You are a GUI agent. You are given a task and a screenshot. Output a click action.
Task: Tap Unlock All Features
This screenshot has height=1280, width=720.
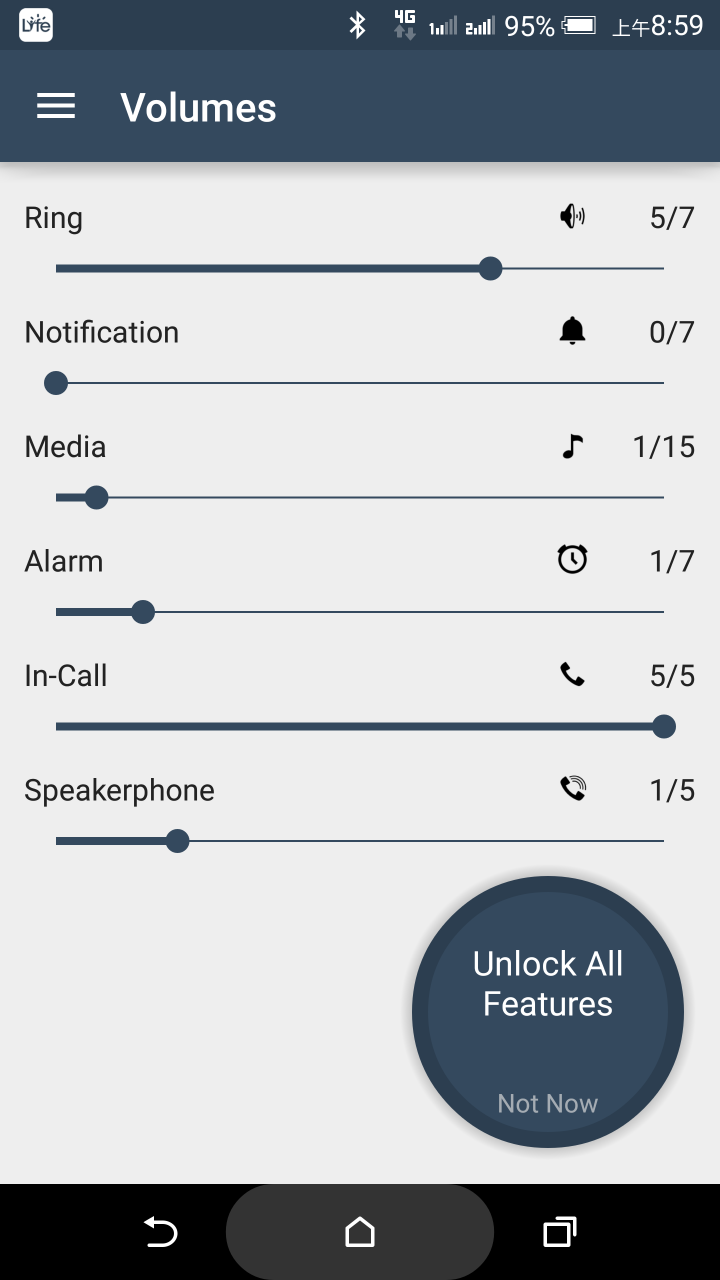(x=548, y=984)
